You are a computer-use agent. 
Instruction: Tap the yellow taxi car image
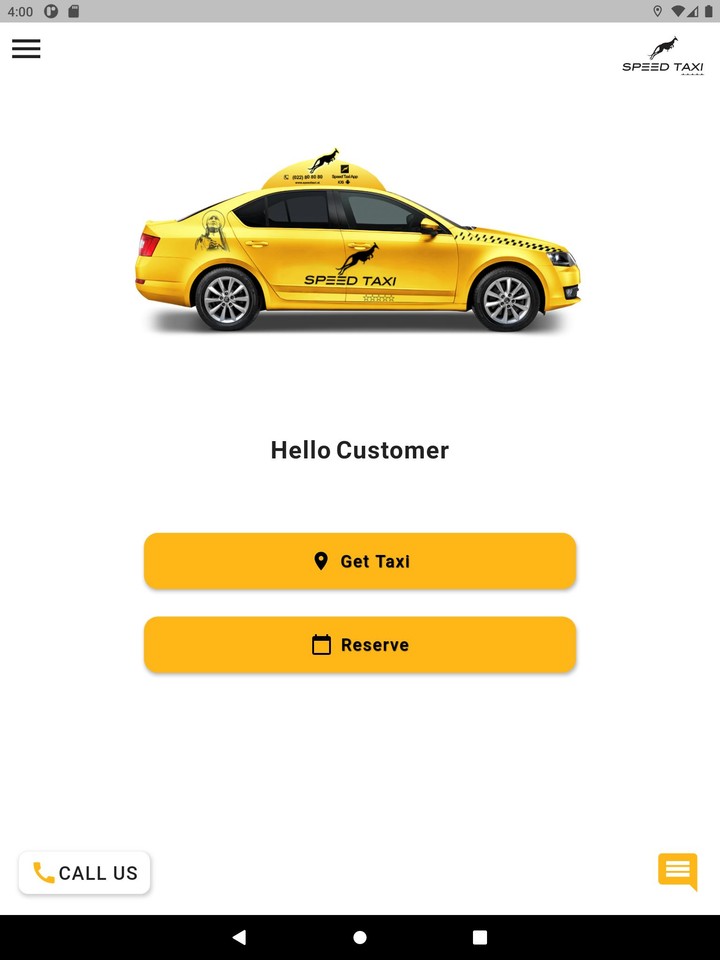[360, 240]
